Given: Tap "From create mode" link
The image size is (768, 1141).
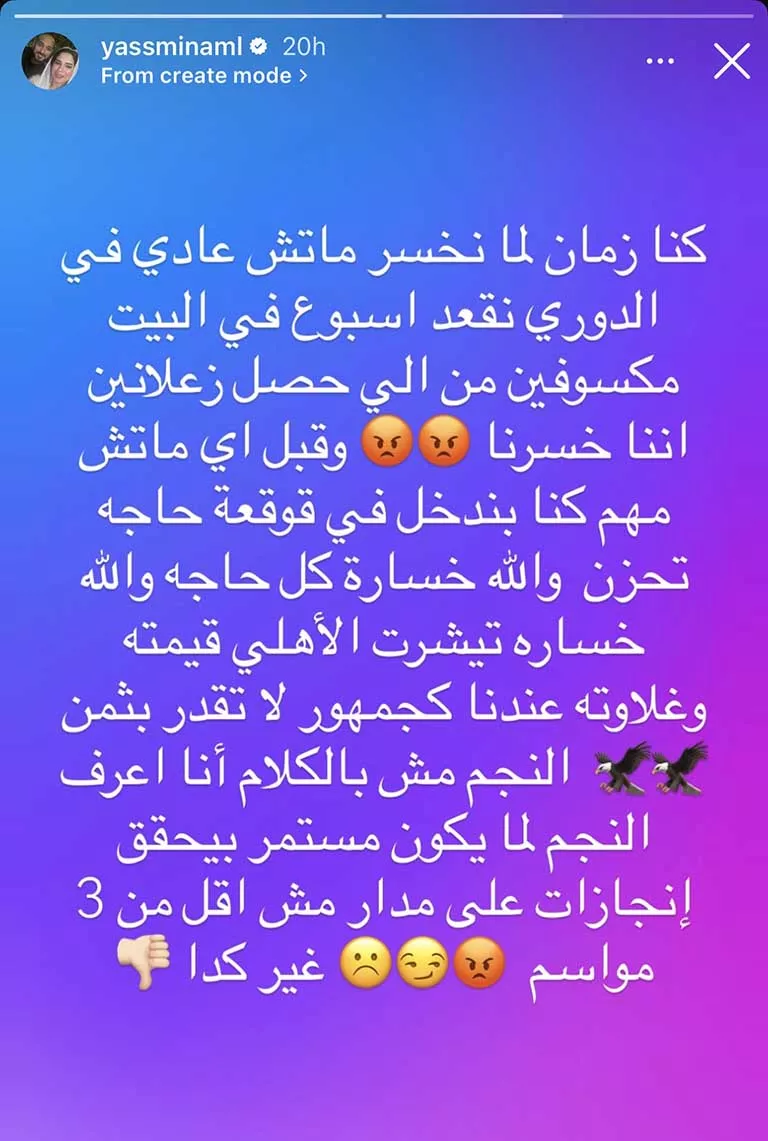Looking at the screenshot, I should pyautogui.click(x=204, y=75).
